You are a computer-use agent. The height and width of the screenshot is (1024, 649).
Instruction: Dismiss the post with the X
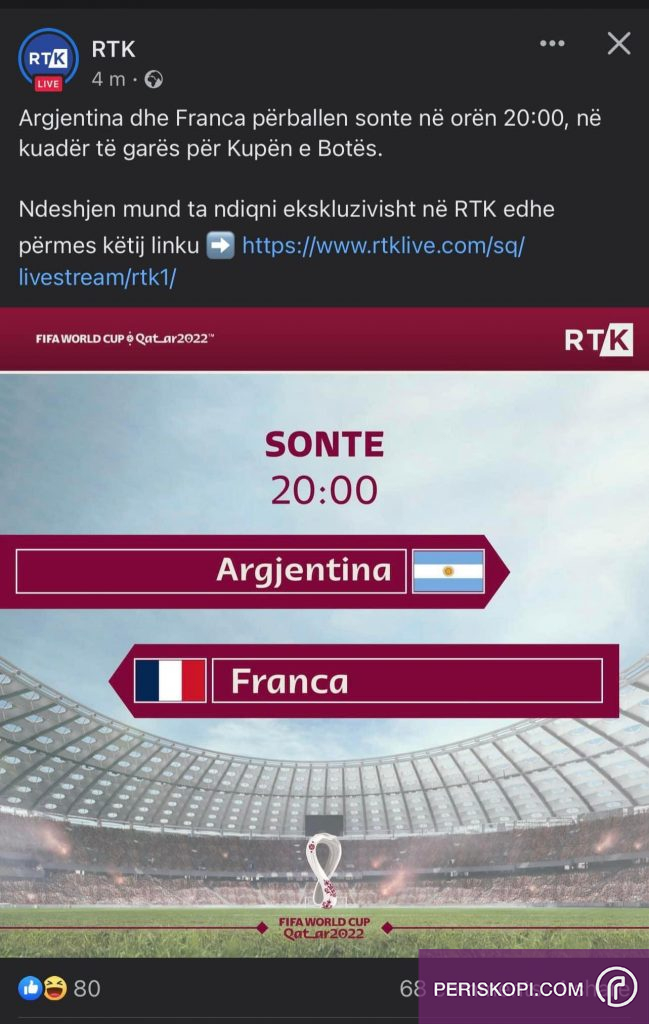click(619, 43)
